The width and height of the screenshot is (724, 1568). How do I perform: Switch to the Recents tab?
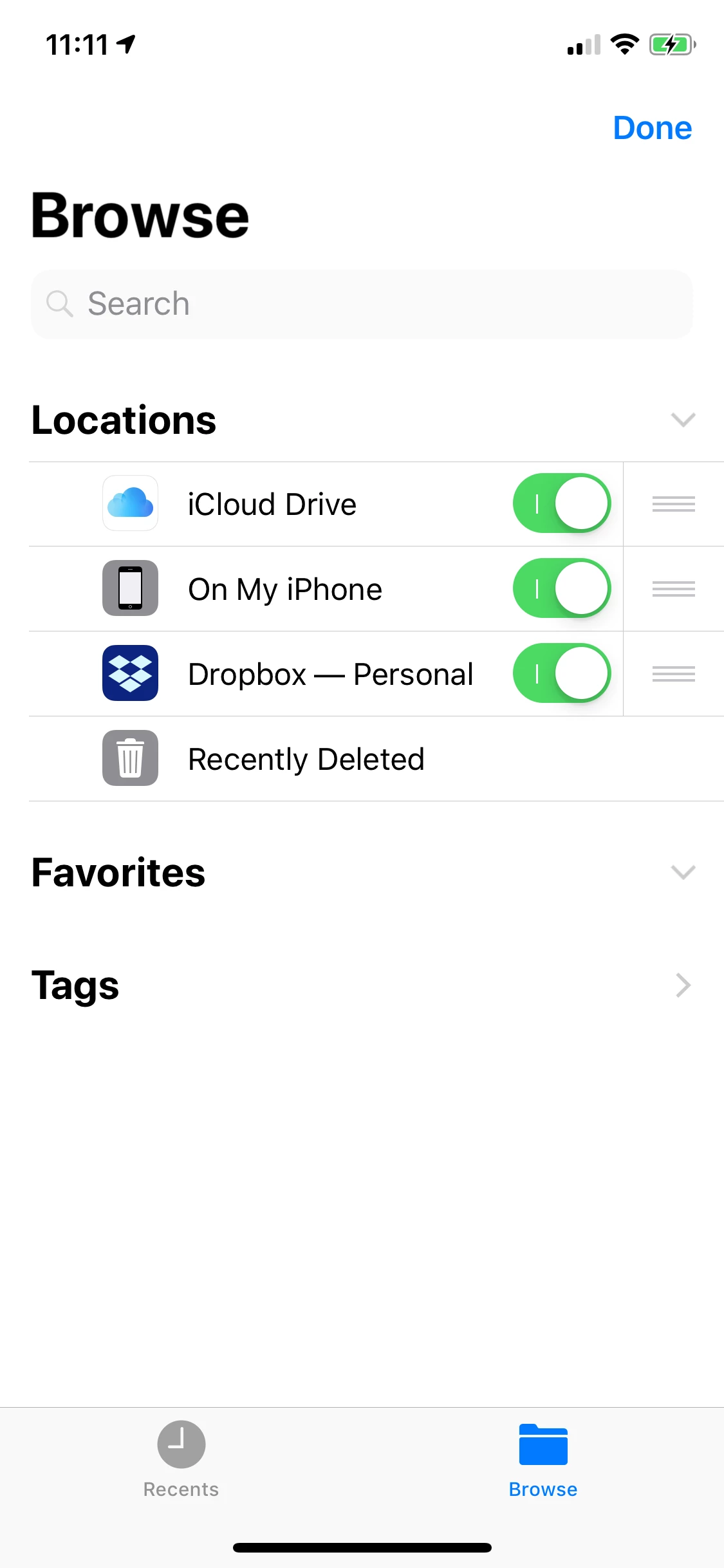181,1459
